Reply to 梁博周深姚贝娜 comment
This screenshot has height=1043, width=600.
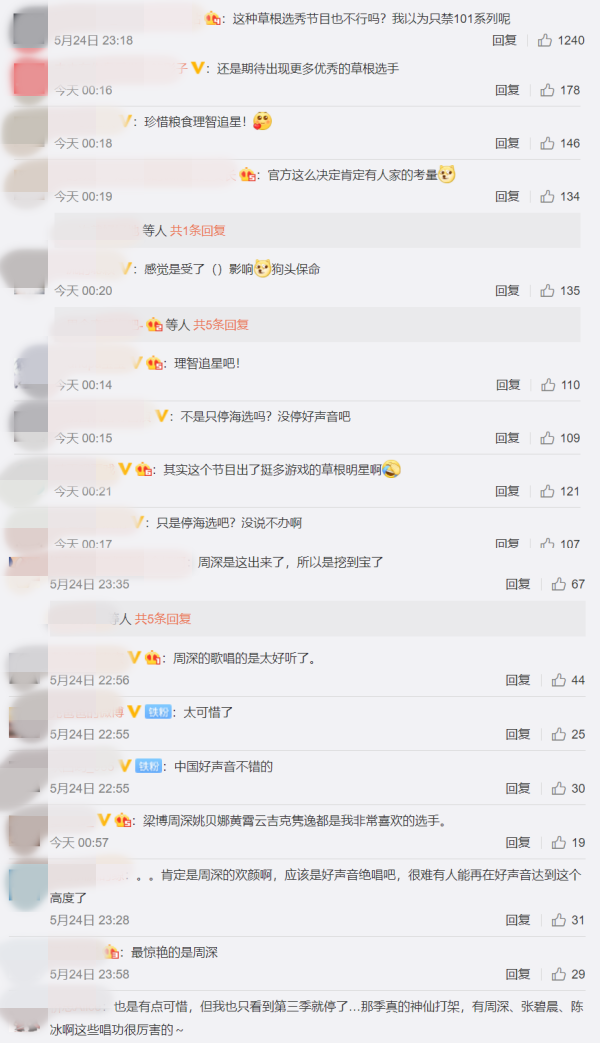click(x=518, y=843)
